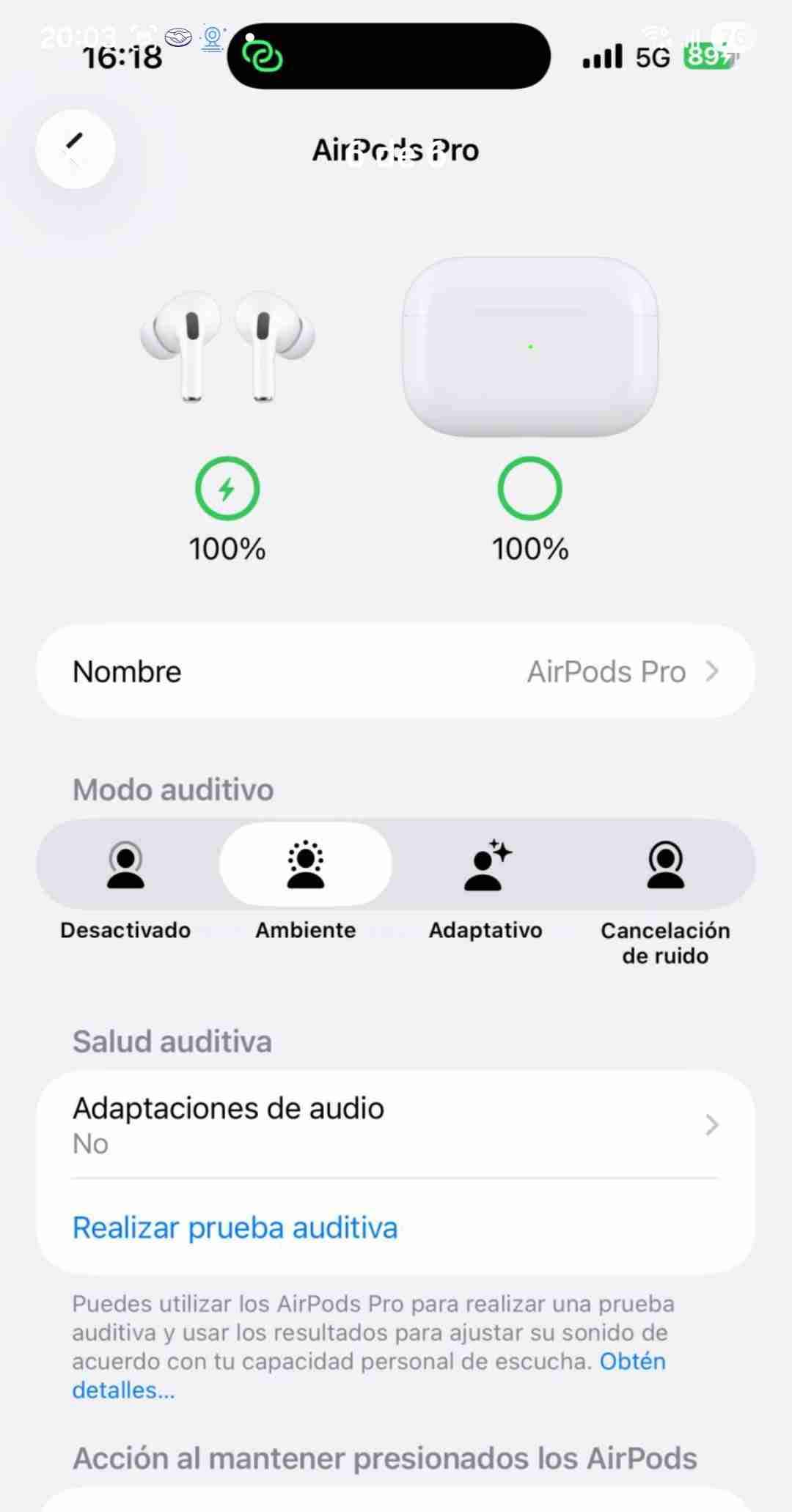The height and width of the screenshot is (1512, 792).
Task: Tap the lightning charging icon below the earbuds
Action: [227, 490]
